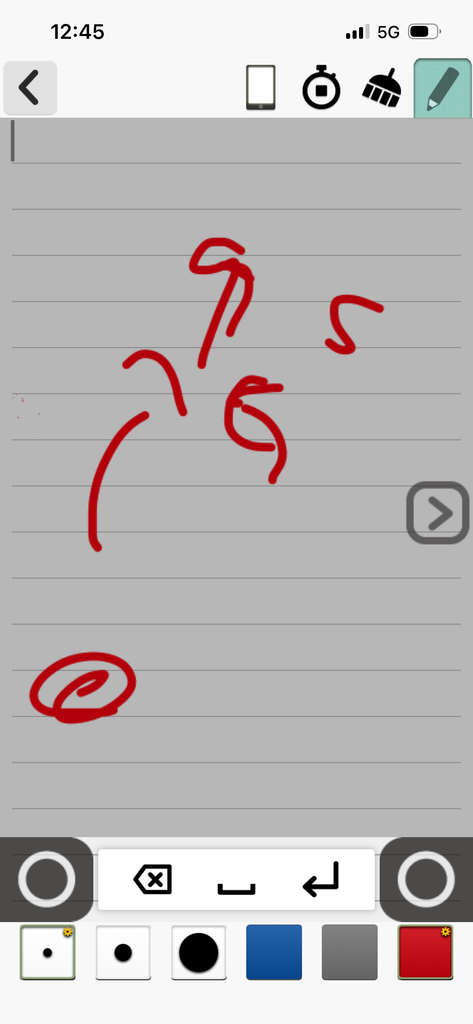
Task: Go to the next page arrow
Action: coord(438,513)
